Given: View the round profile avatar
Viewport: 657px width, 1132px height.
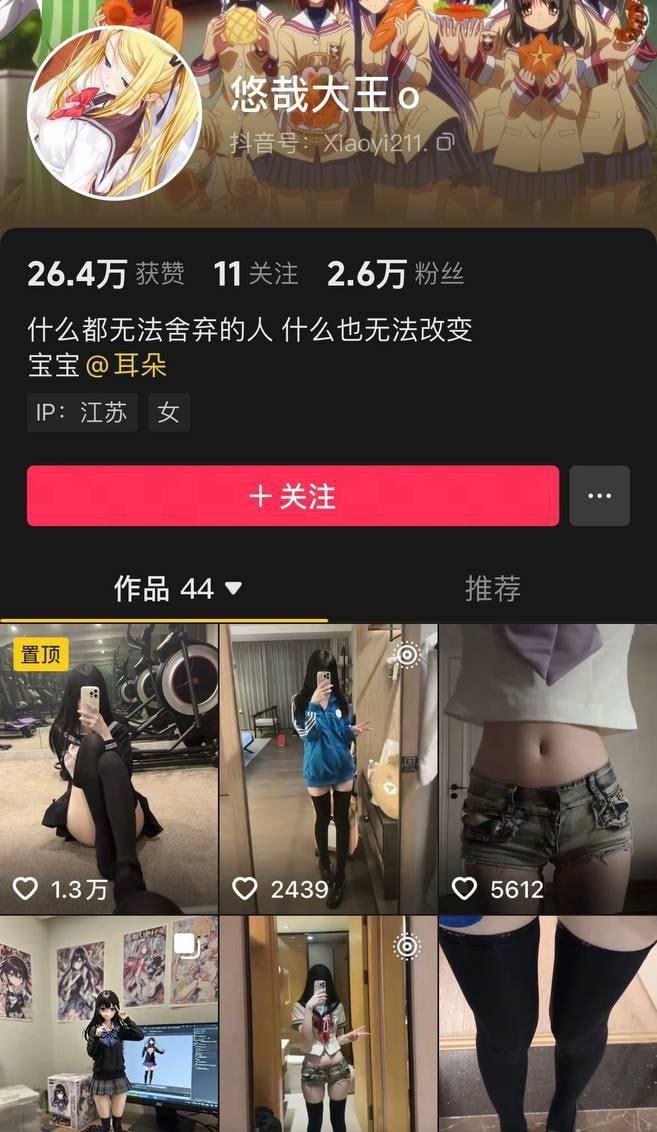Looking at the screenshot, I should pyautogui.click(x=114, y=114).
